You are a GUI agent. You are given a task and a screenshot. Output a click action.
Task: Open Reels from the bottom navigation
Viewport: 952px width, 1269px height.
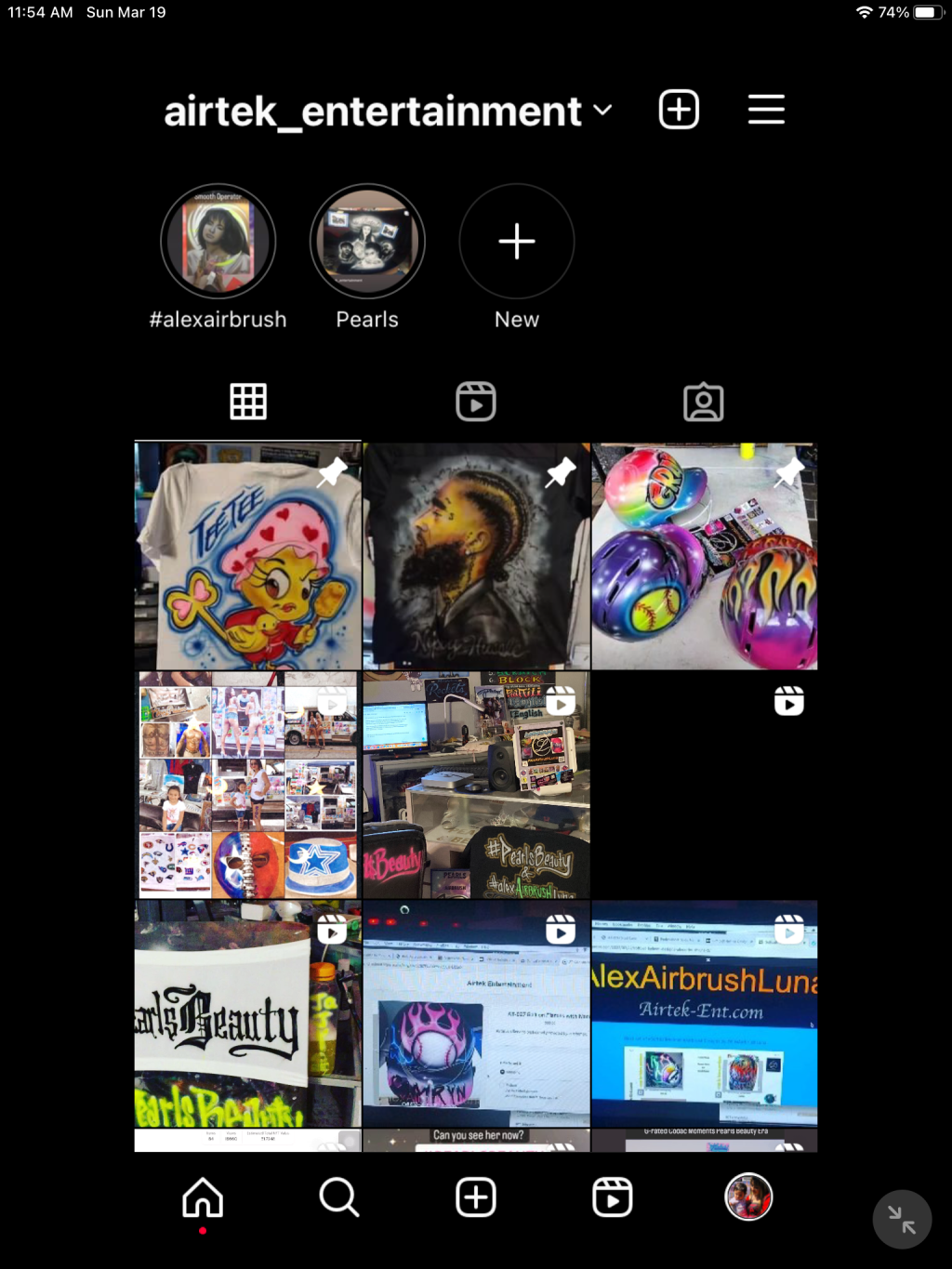[x=613, y=1197]
